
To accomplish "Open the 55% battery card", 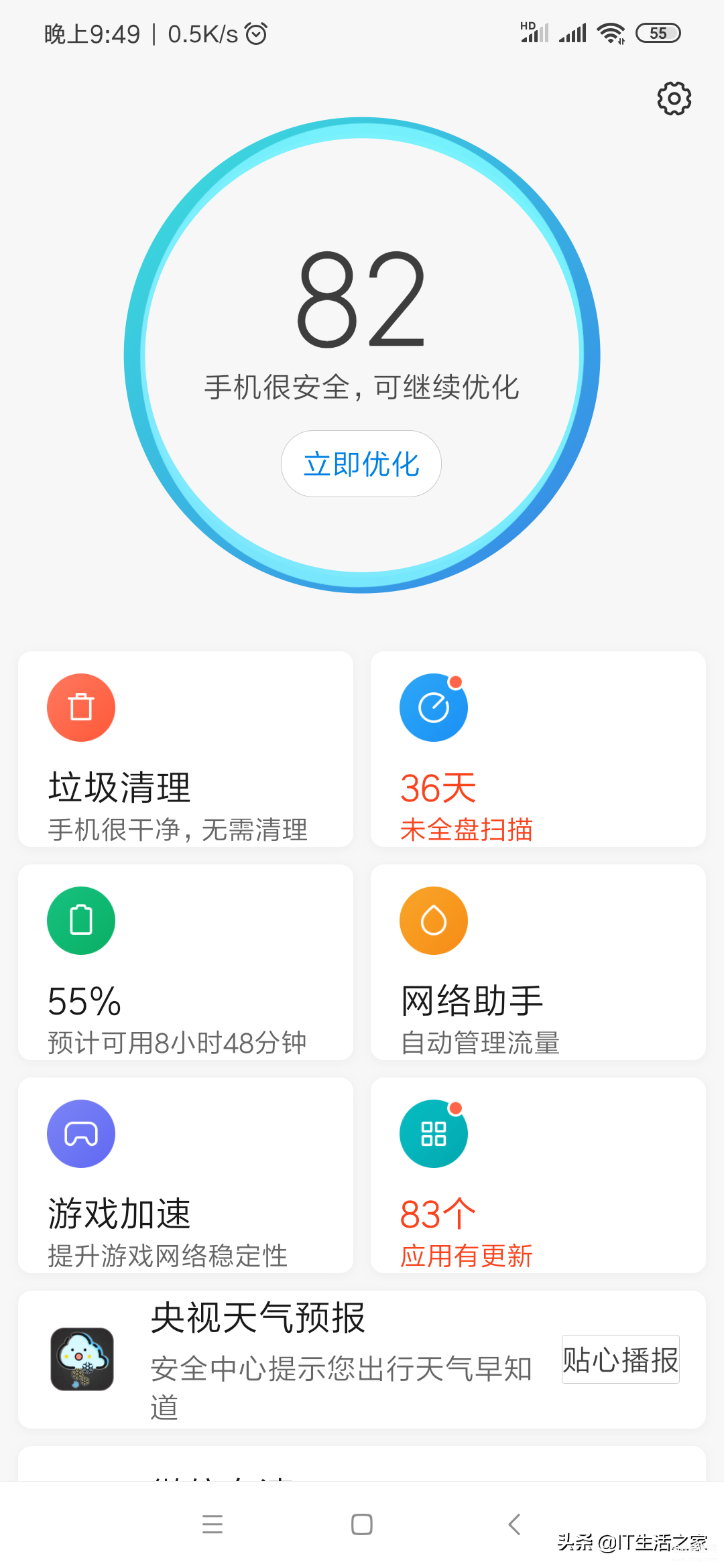I will 186,962.
